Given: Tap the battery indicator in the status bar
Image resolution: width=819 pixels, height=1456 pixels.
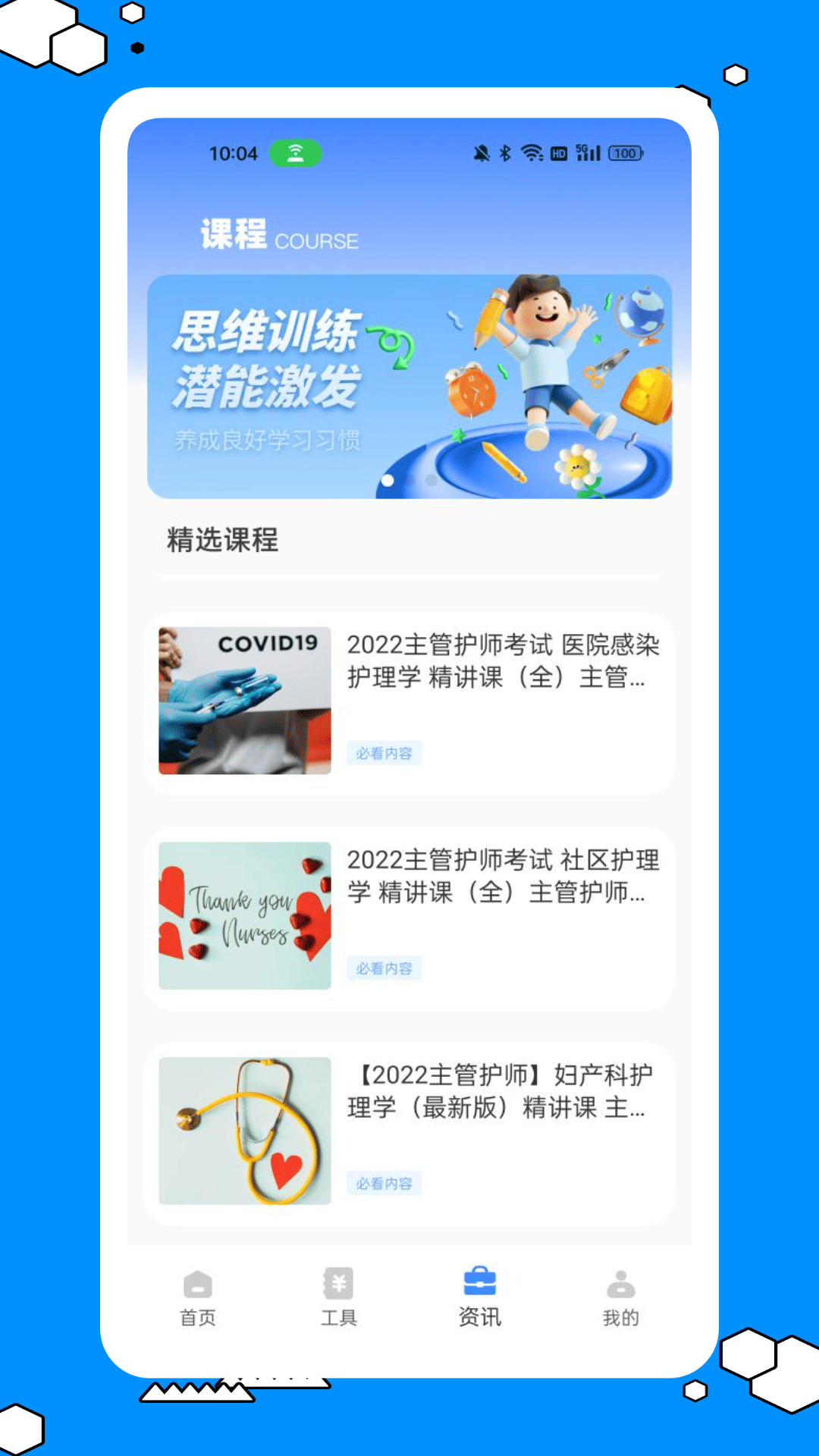Looking at the screenshot, I should [x=623, y=153].
